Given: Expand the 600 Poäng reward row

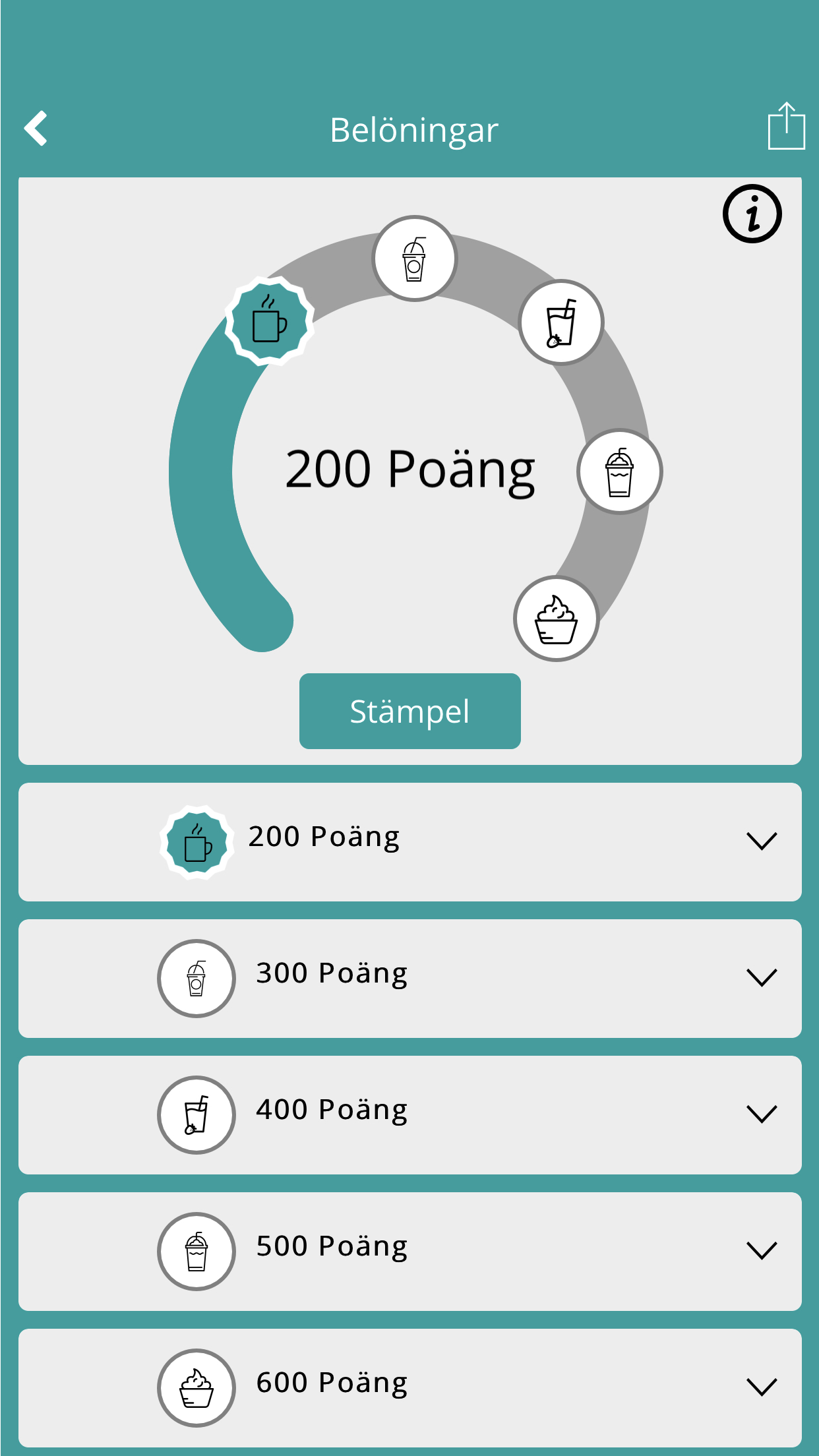Looking at the screenshot, I should [761, 1387].
